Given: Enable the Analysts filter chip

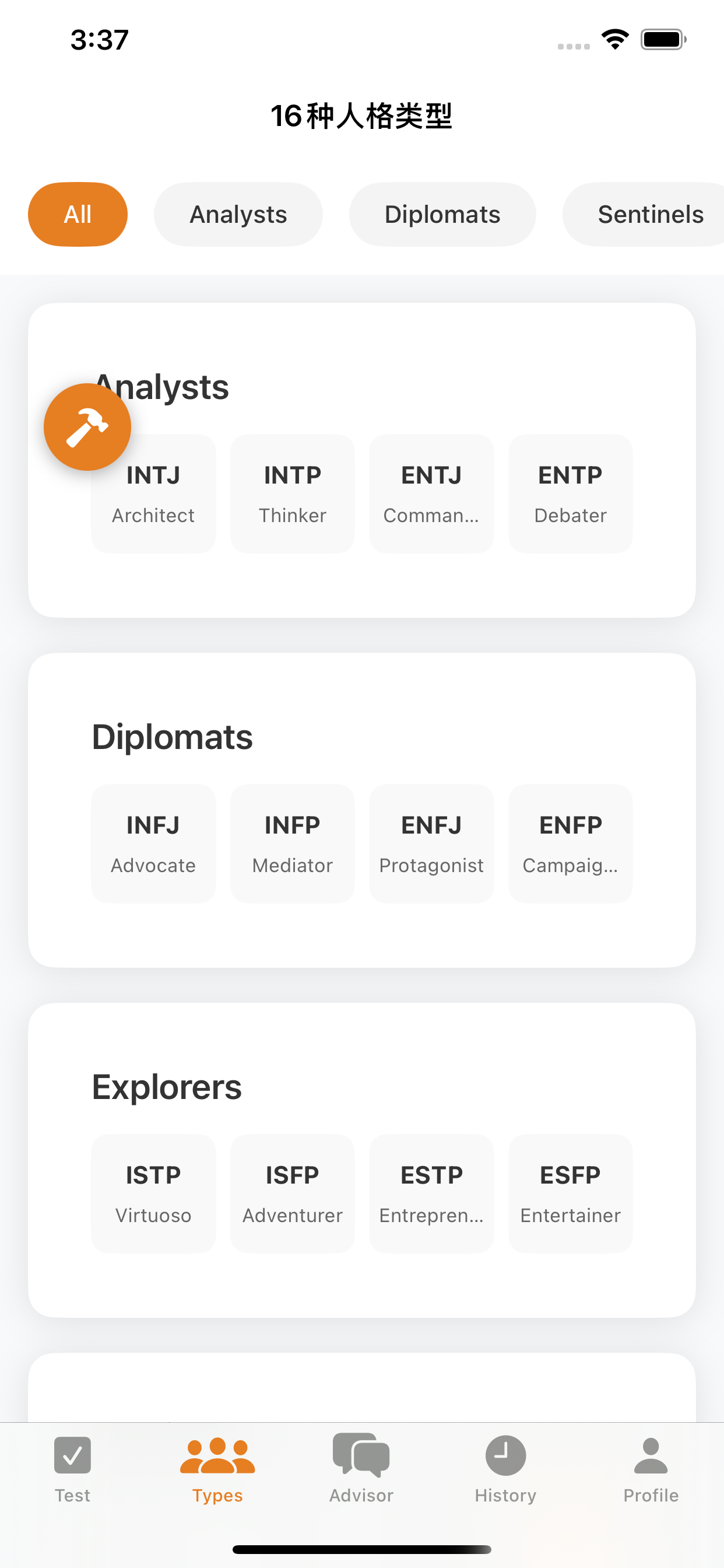Looking at the screenshot, I should click(x=238, y=214).
